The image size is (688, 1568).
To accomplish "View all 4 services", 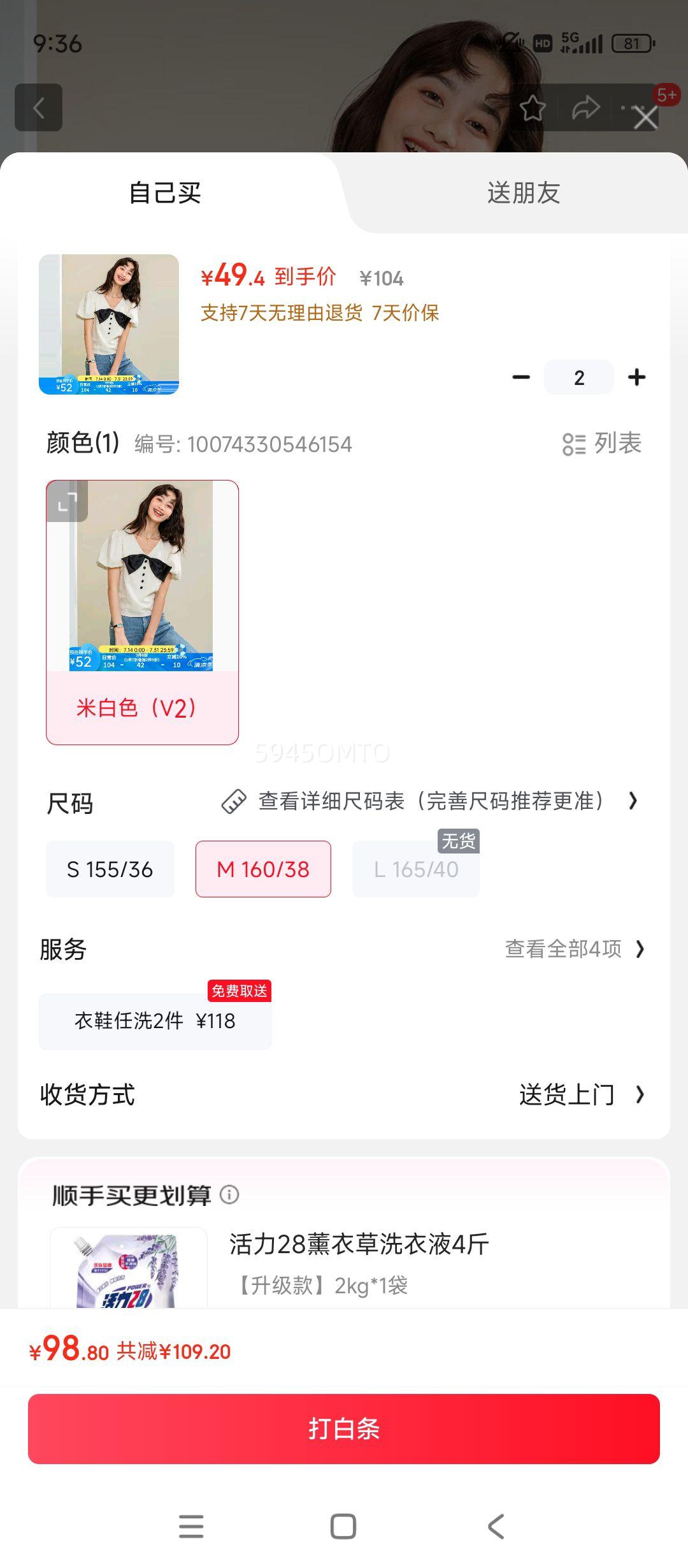I will 575,949.
